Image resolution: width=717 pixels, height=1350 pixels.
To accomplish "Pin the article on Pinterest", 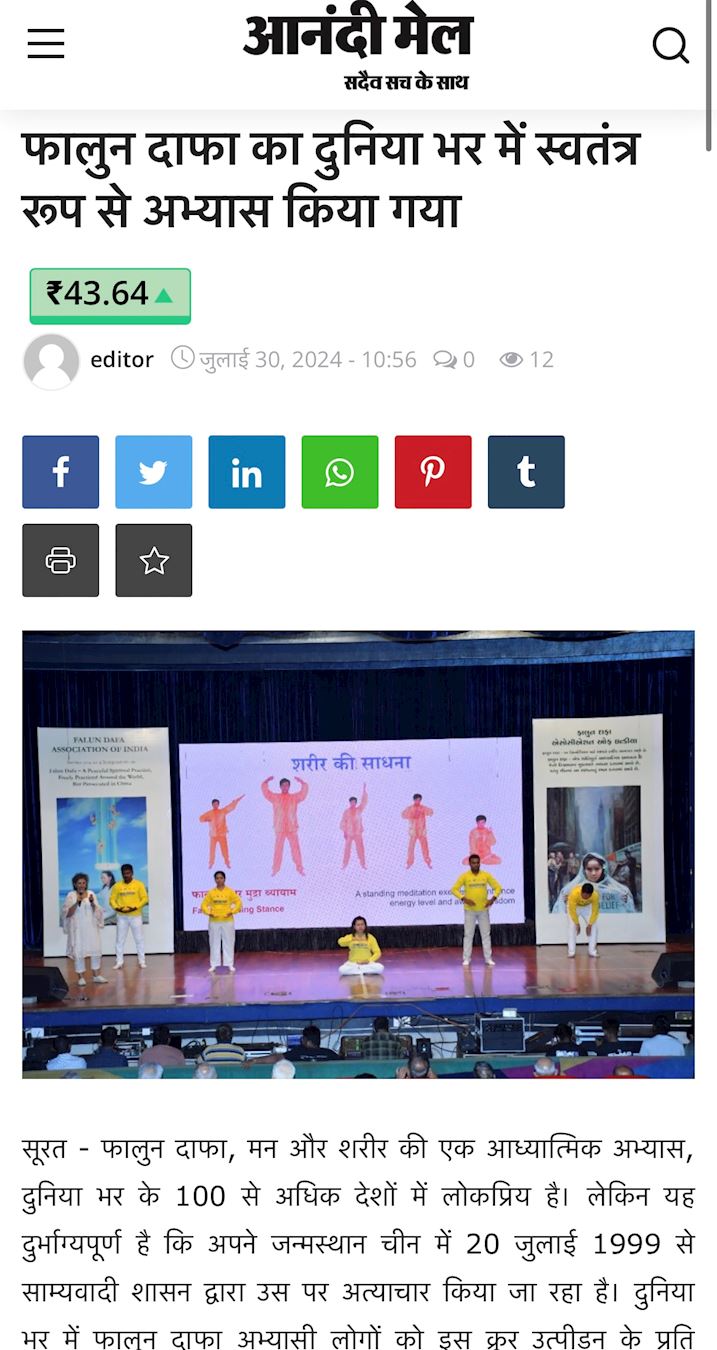I will click(x=432, y=472).
